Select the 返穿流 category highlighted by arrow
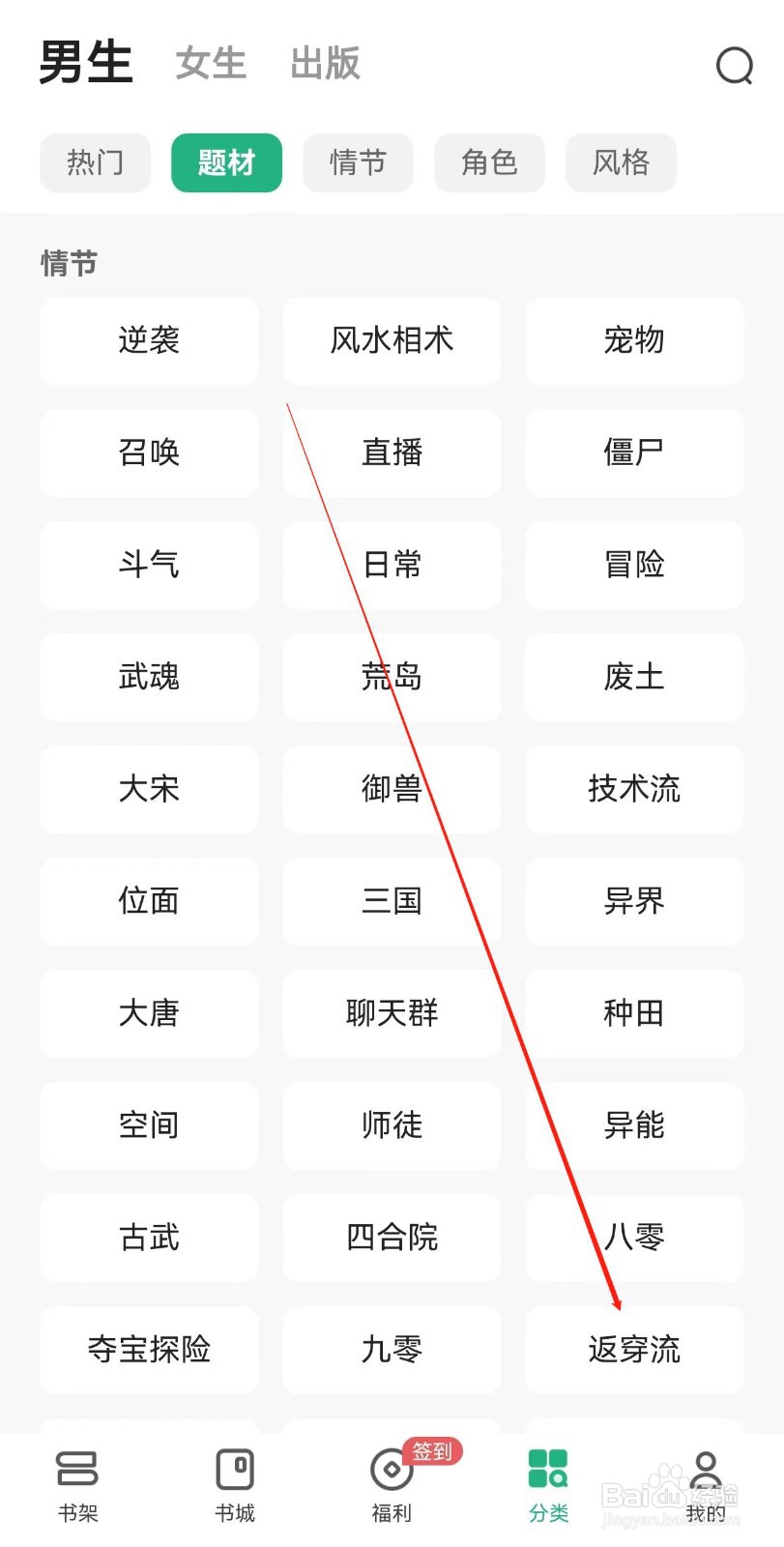This screenshot has width=784, height=1547. pyautogui.click(x=633, y=1351)
